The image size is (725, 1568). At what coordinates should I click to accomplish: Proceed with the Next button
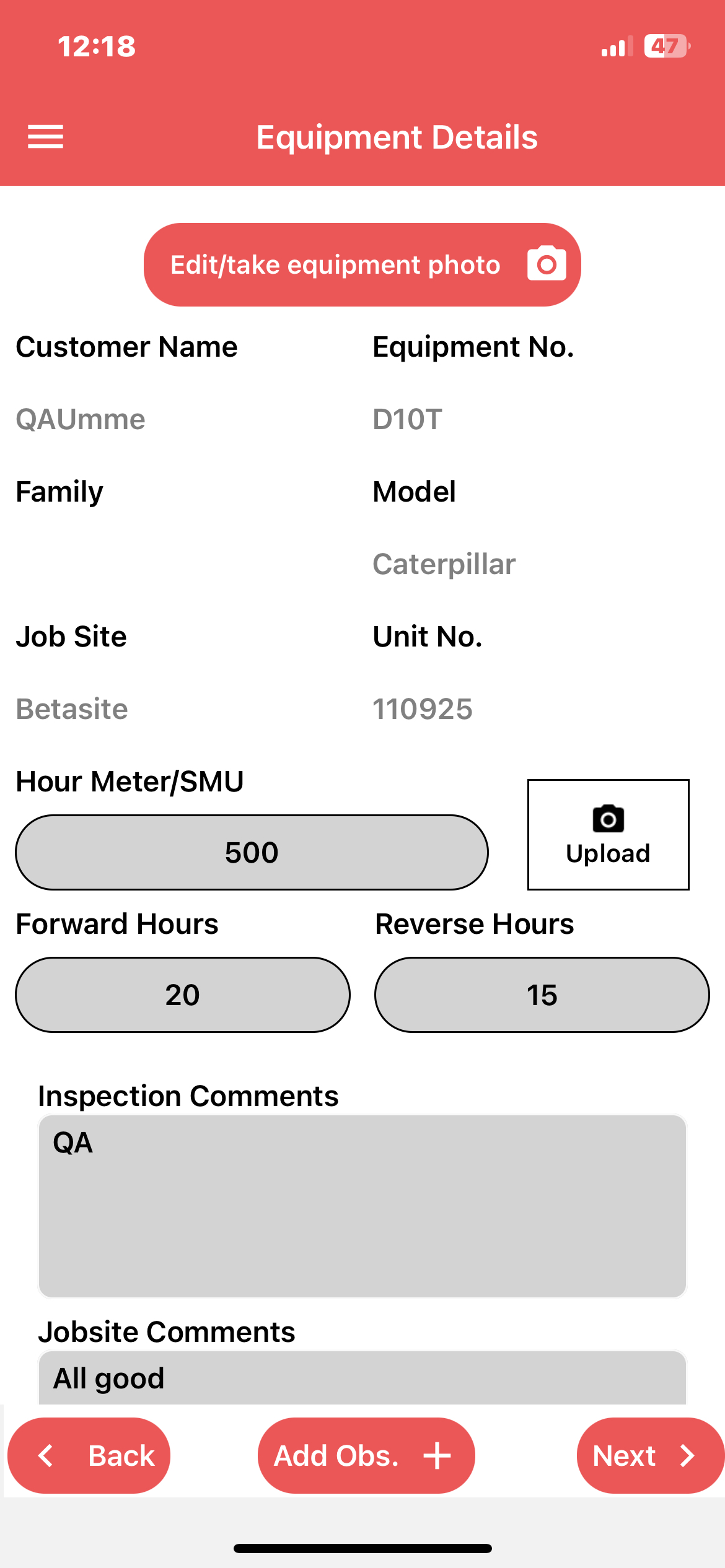(x=650, y=1455)
